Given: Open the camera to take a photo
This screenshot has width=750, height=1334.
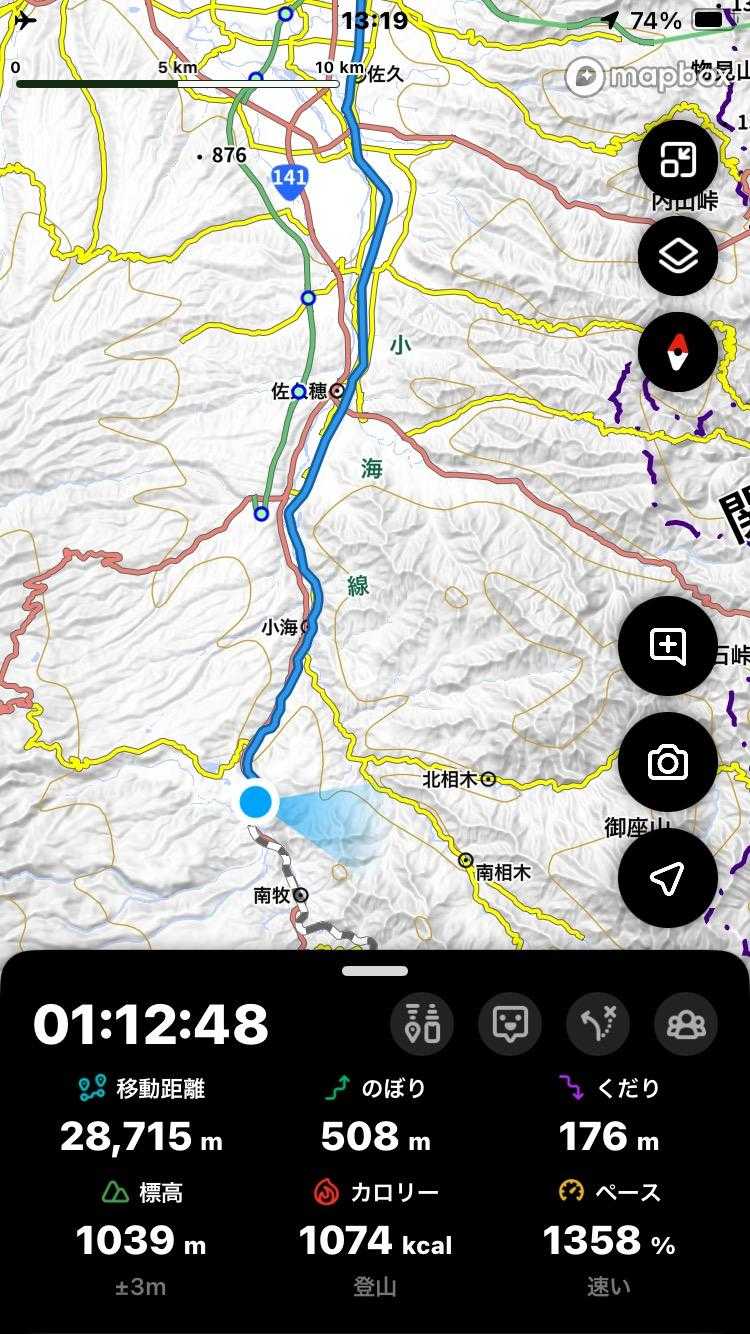Looking at the screenshot, I should pos(667,763).
